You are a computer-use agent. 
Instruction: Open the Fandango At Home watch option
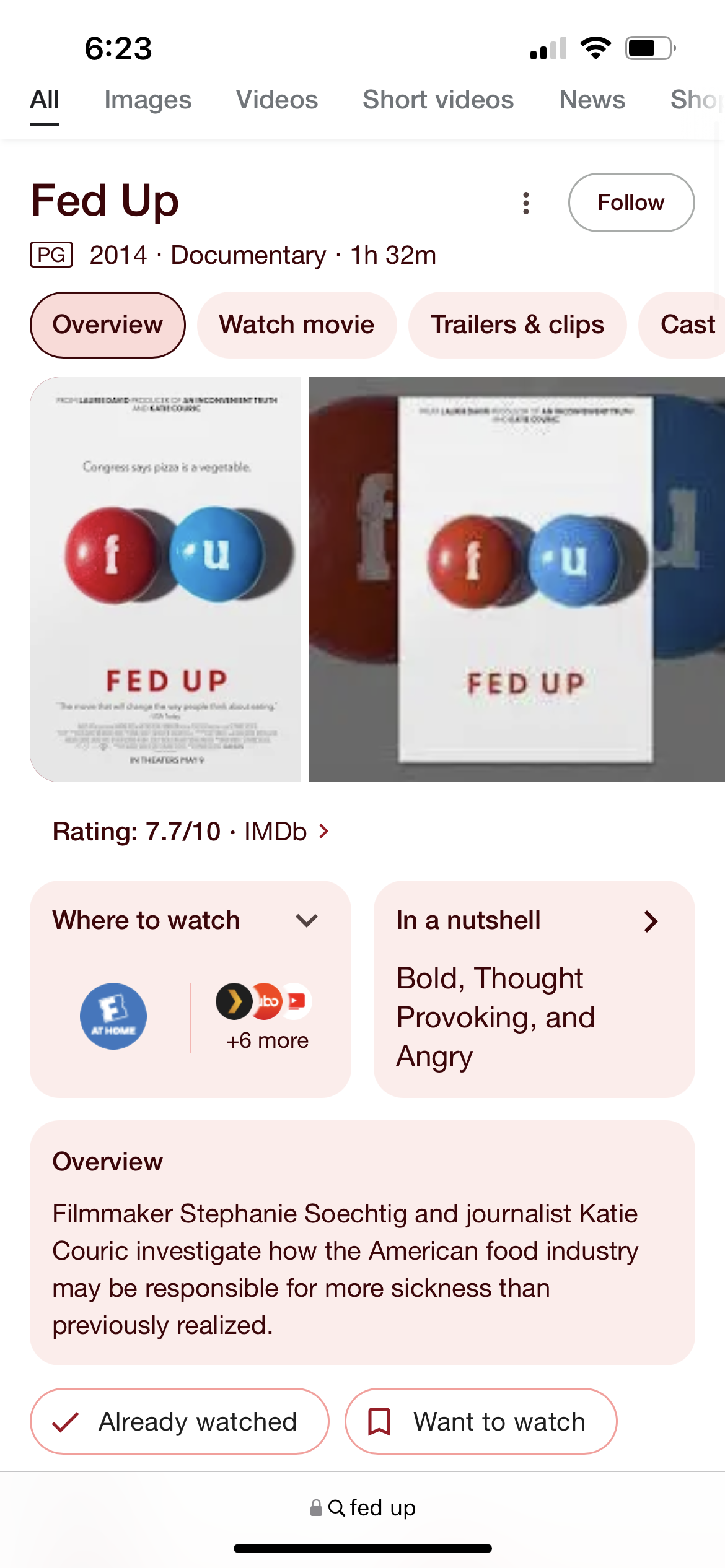(x=113, y=1016)
